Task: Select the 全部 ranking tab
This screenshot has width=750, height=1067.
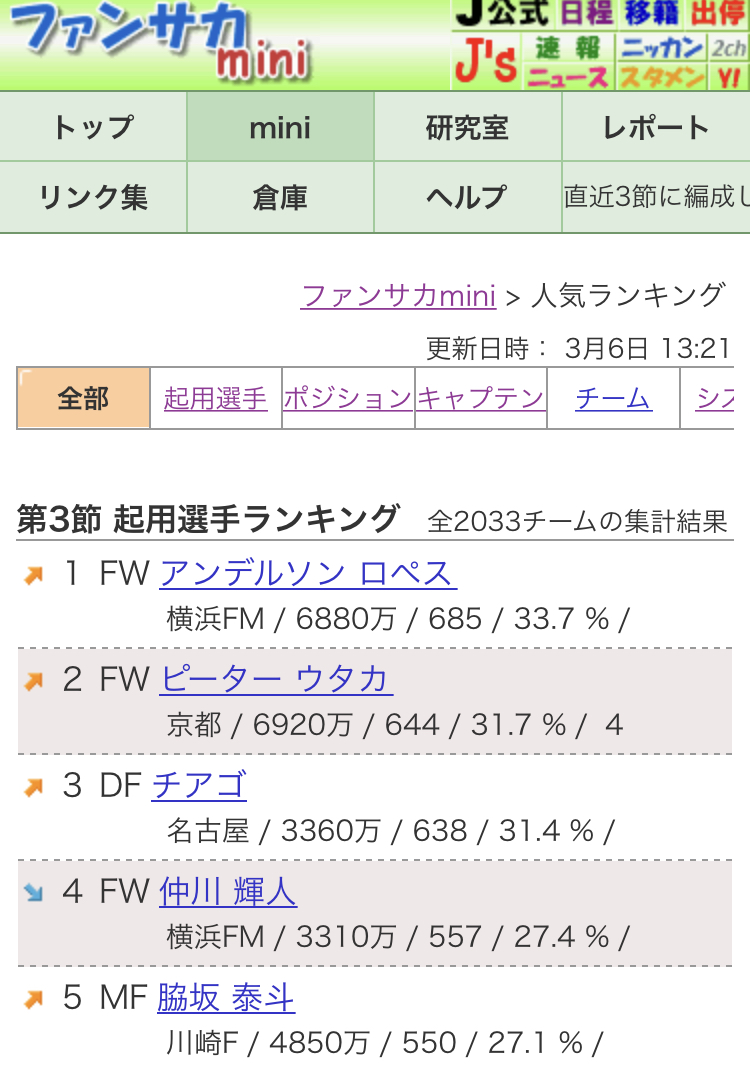Action: tap(83, 398)
